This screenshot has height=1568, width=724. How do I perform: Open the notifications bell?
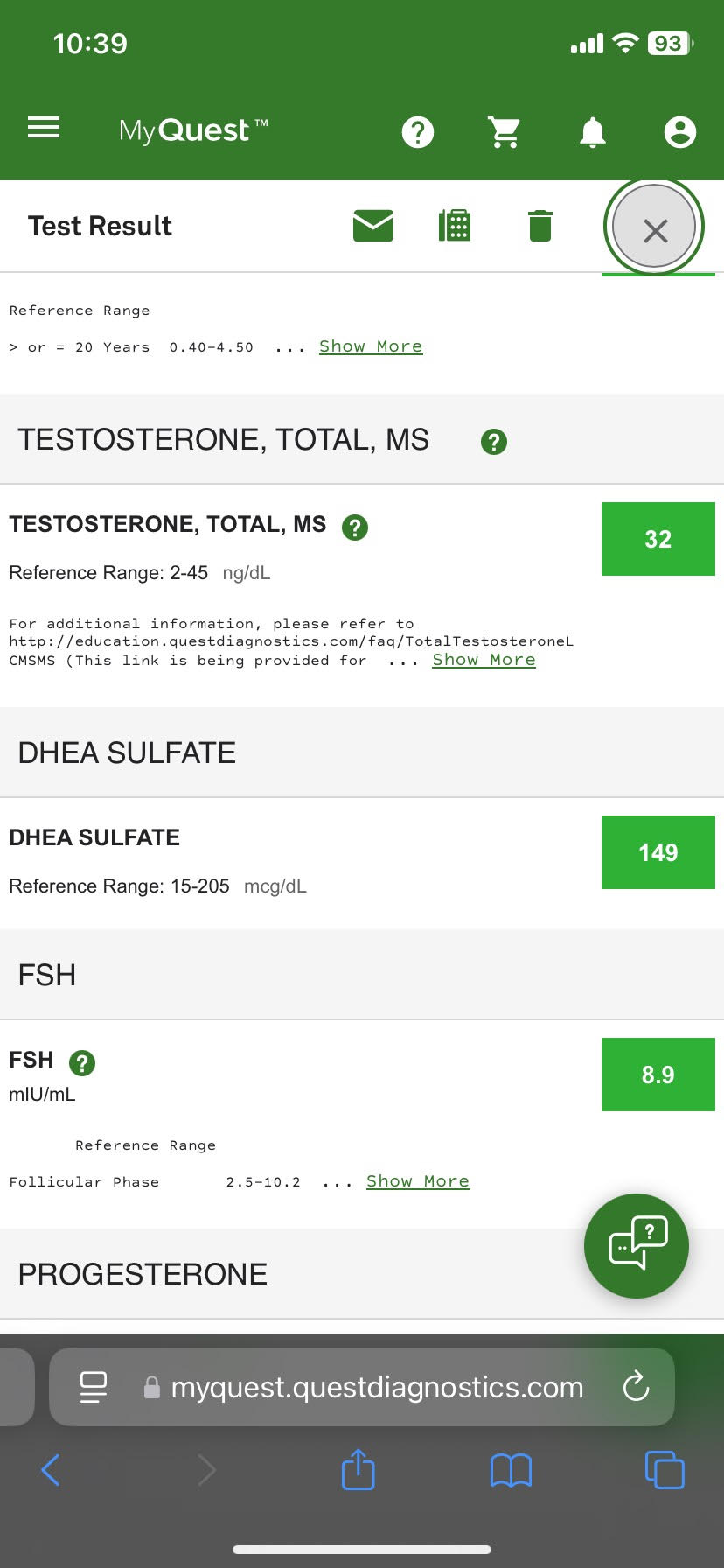click(x=593, y=132)
